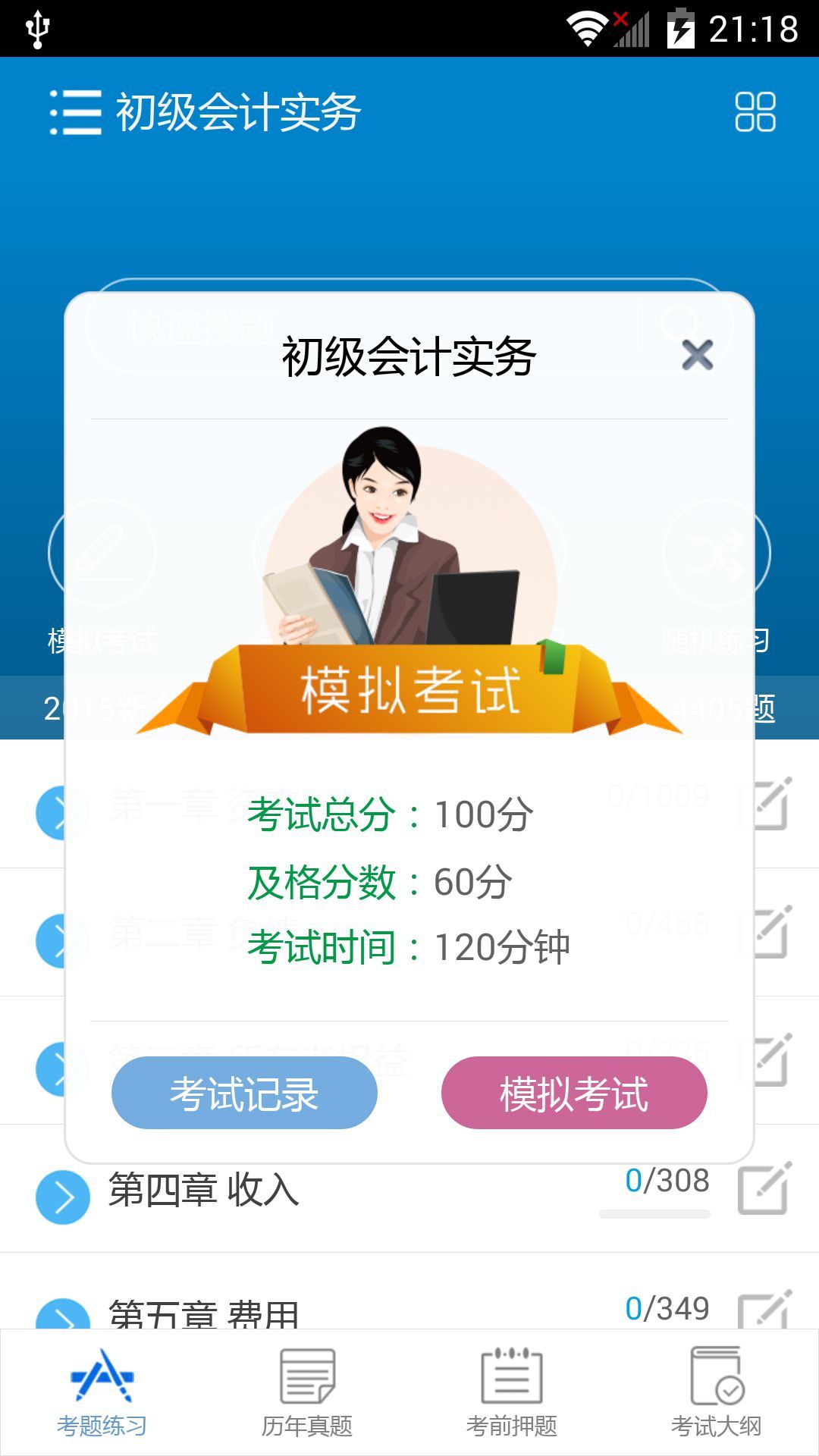
Task: Open chapter 第四章 收入
Action: [x=205, y=1189]
